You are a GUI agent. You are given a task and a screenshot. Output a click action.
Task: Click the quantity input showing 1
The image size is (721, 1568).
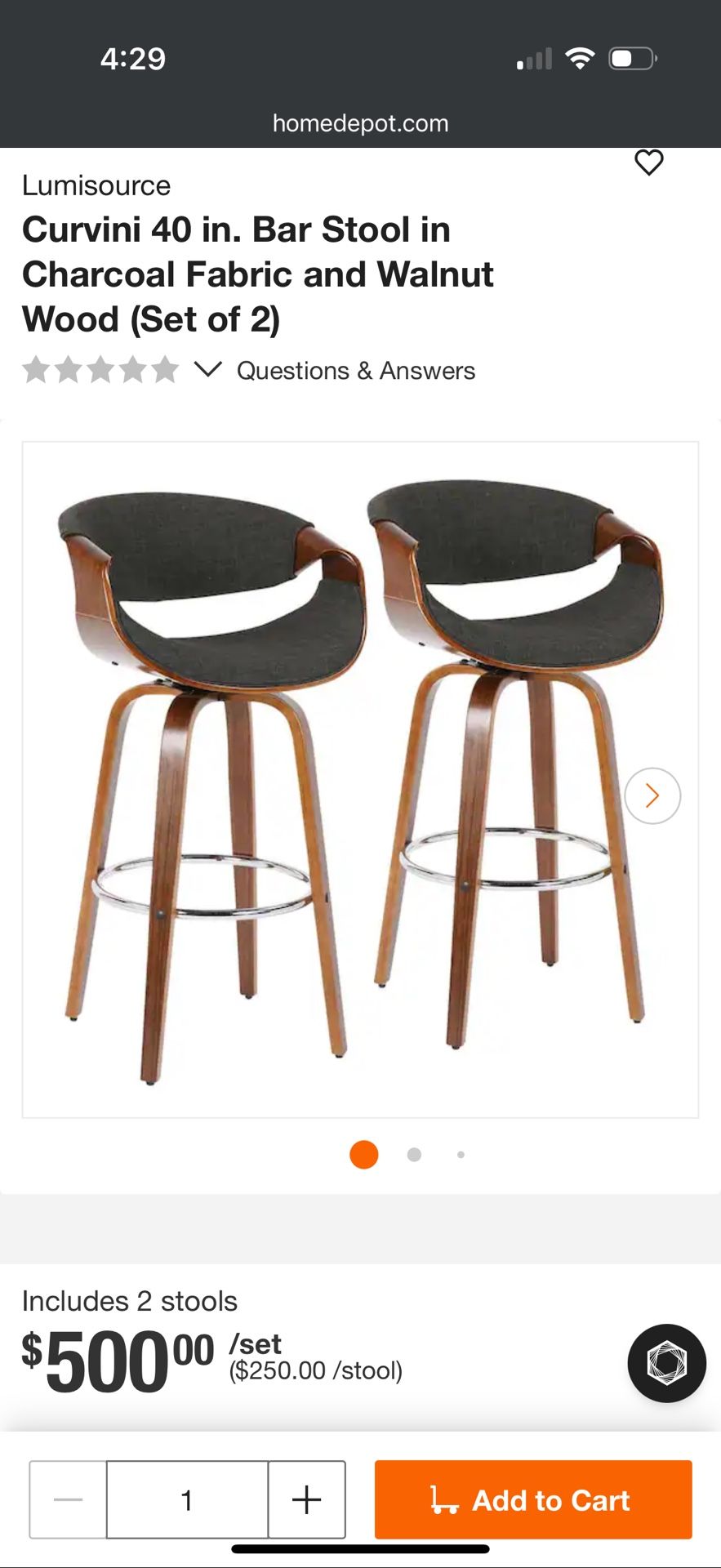[188, 1500]
